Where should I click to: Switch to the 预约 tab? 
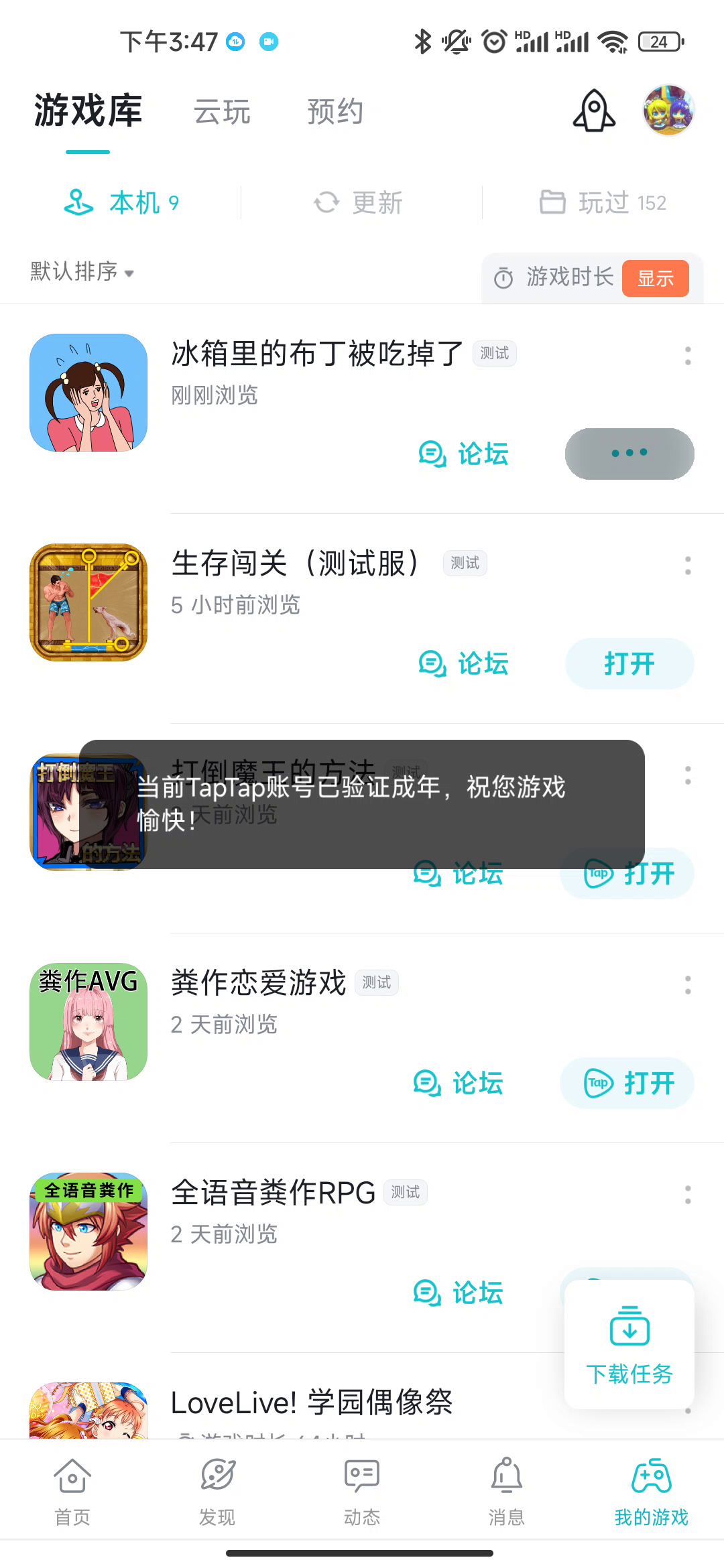coord(335,112)
